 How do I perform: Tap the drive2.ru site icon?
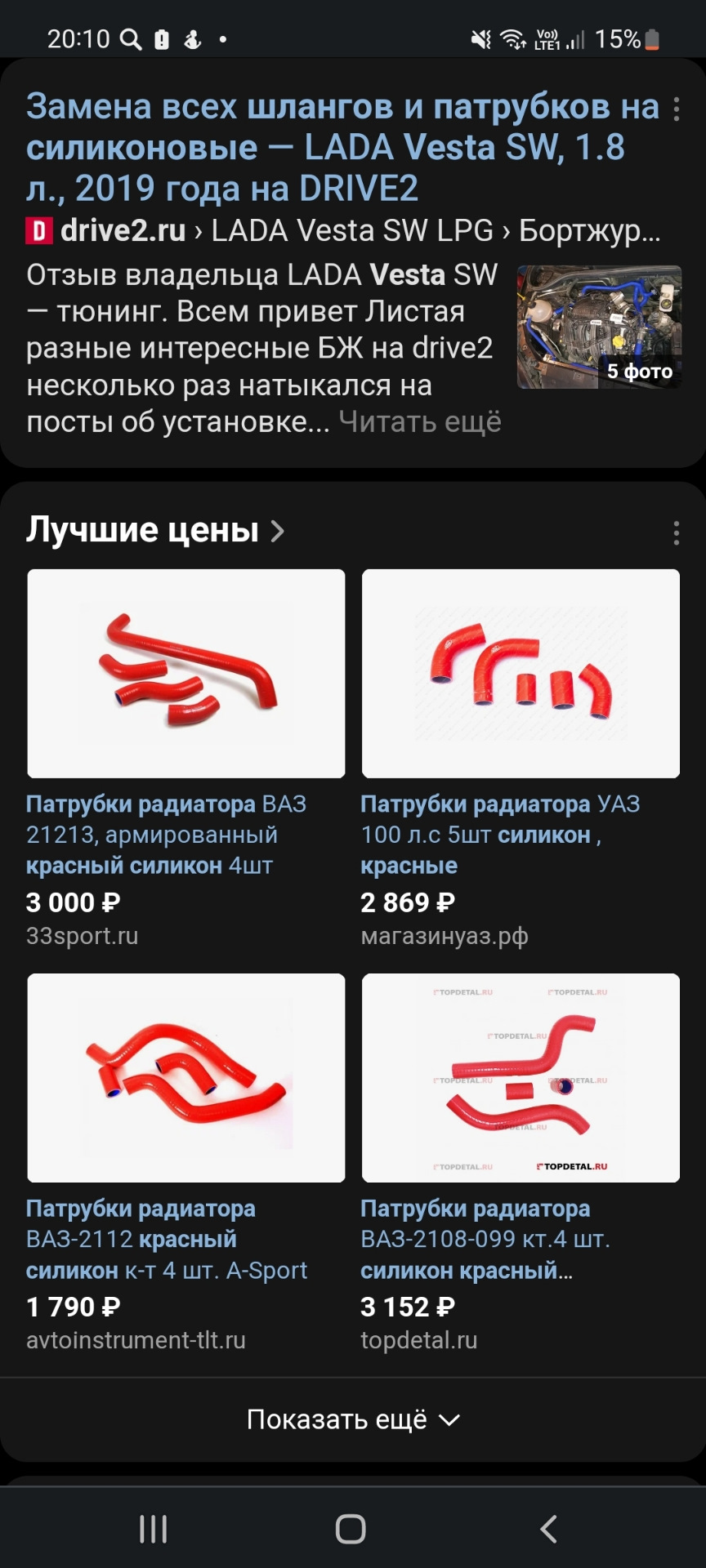[38, 230]
